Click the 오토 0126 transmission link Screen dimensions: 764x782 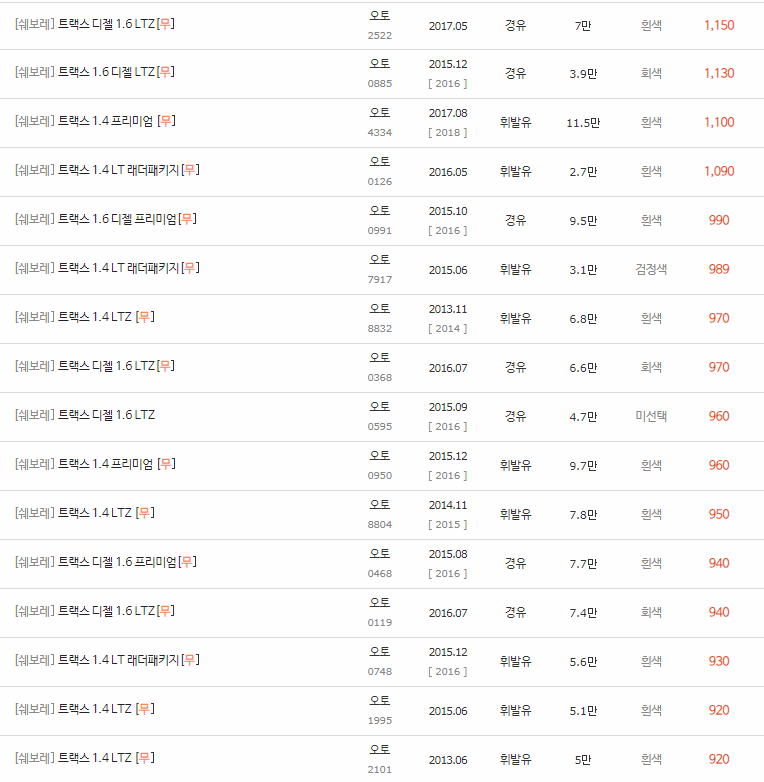(378, 170)
